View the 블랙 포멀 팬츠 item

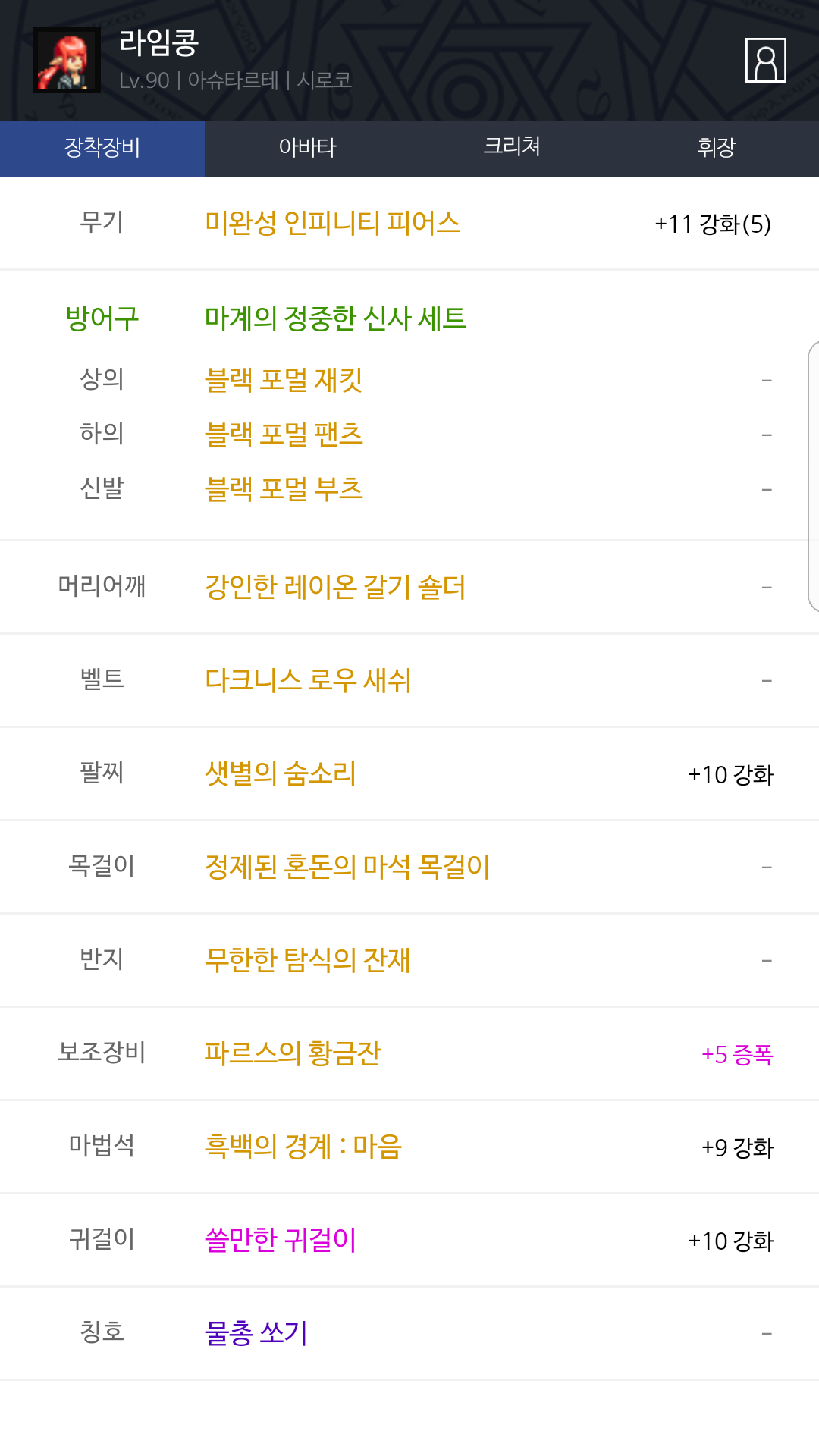coord(284,434)
